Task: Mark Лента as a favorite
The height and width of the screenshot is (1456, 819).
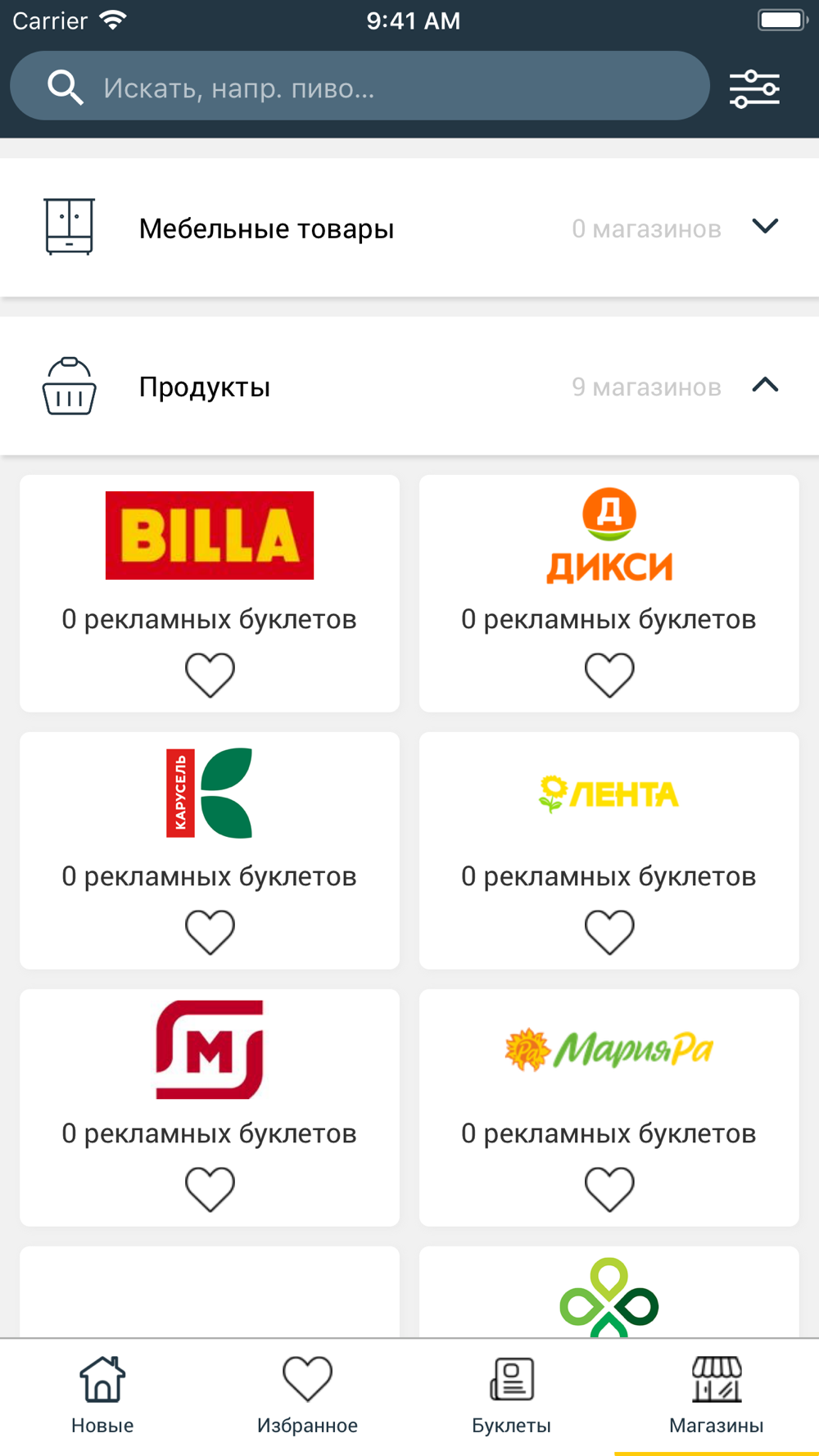Action: click(x=609, y=933)
